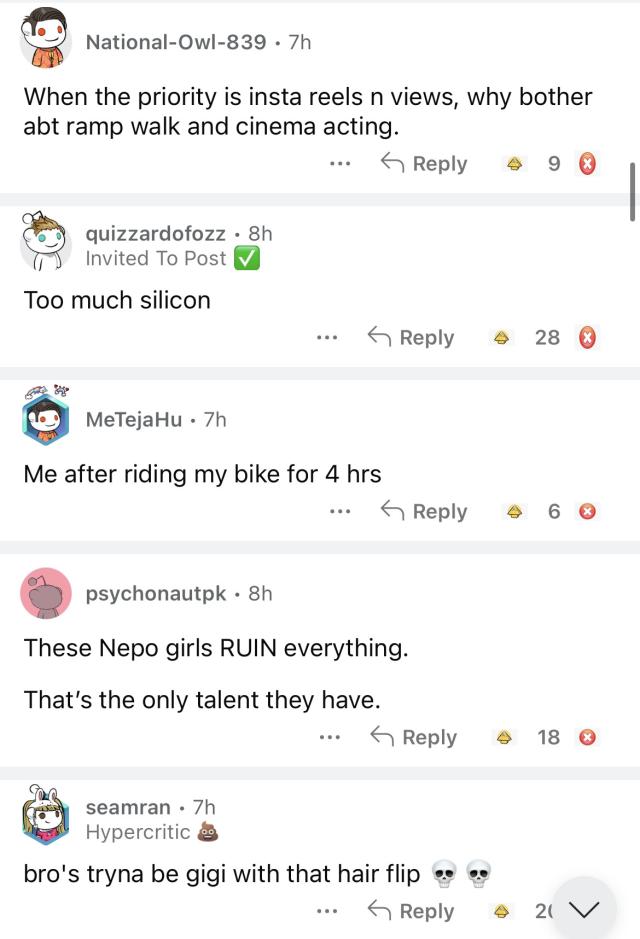Jump to next comment with down chevron
The width and height of the screenshot is (640, 939).
(x=584, y=909)
